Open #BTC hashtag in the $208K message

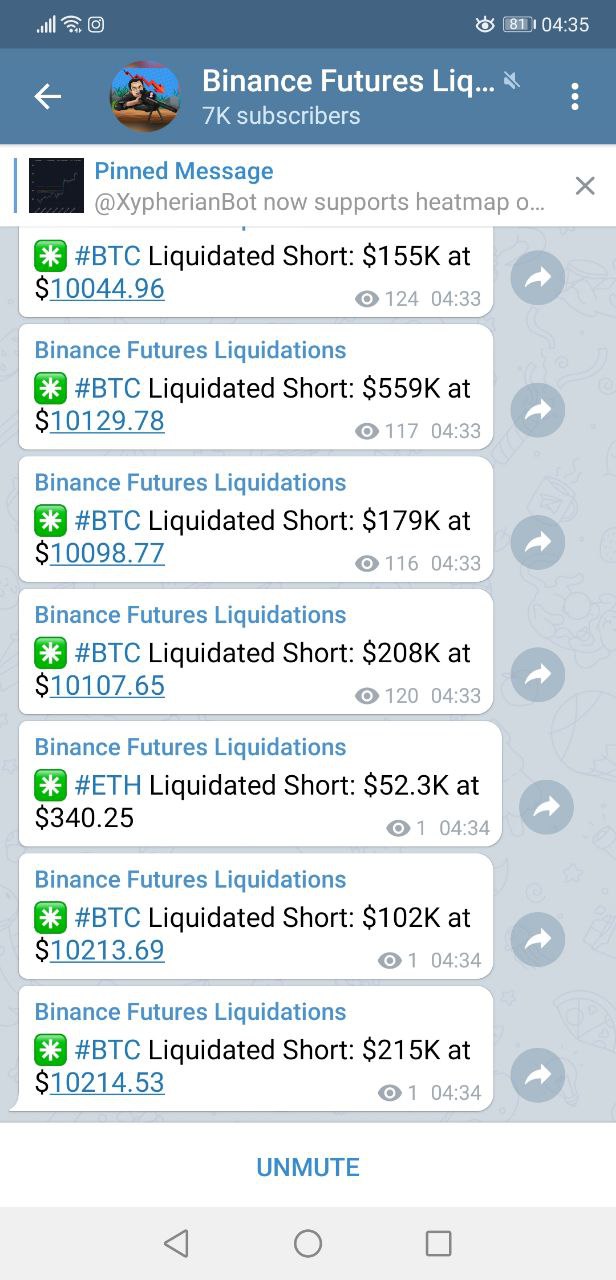coord(107,653)
